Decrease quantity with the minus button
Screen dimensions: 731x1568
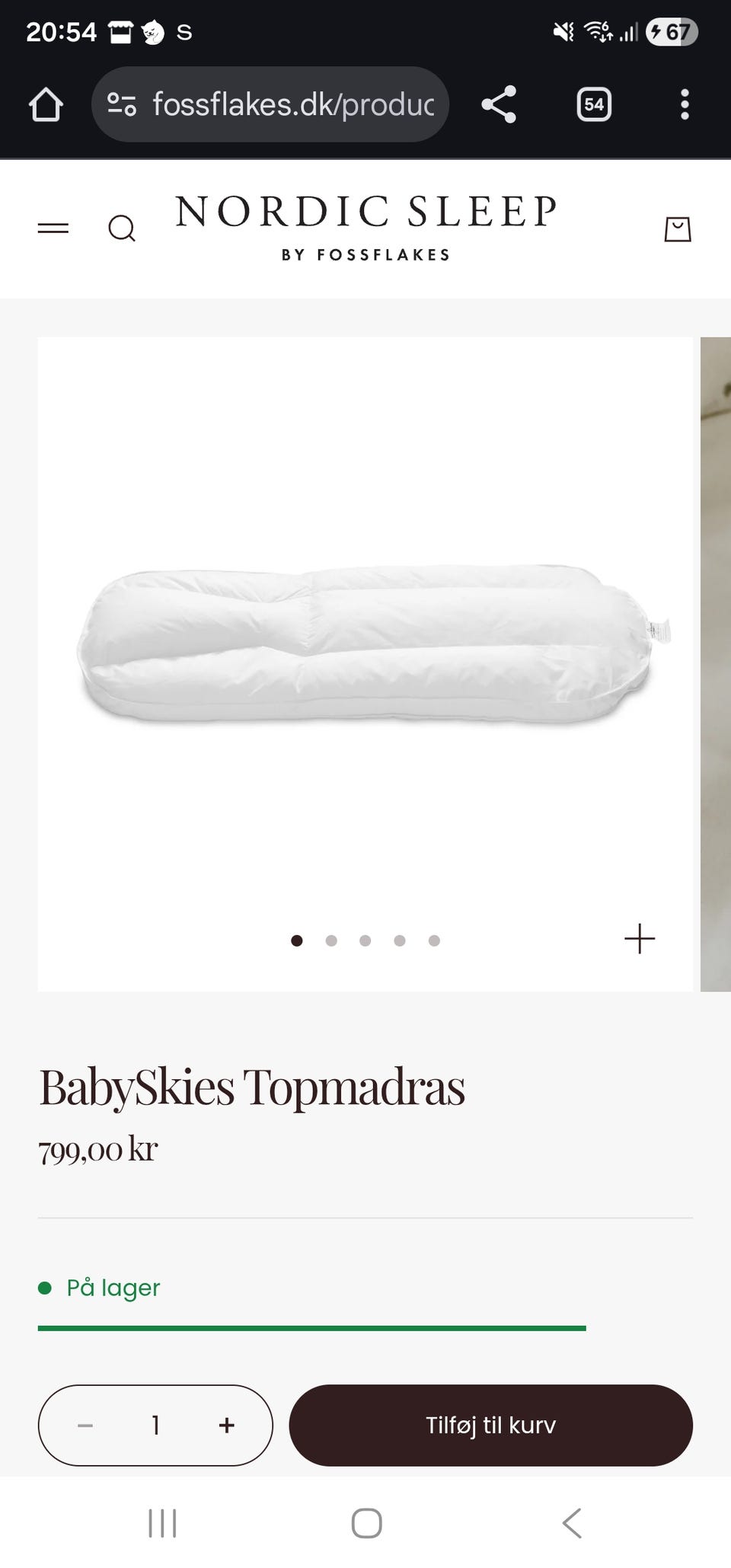[x=85, y=1425]
